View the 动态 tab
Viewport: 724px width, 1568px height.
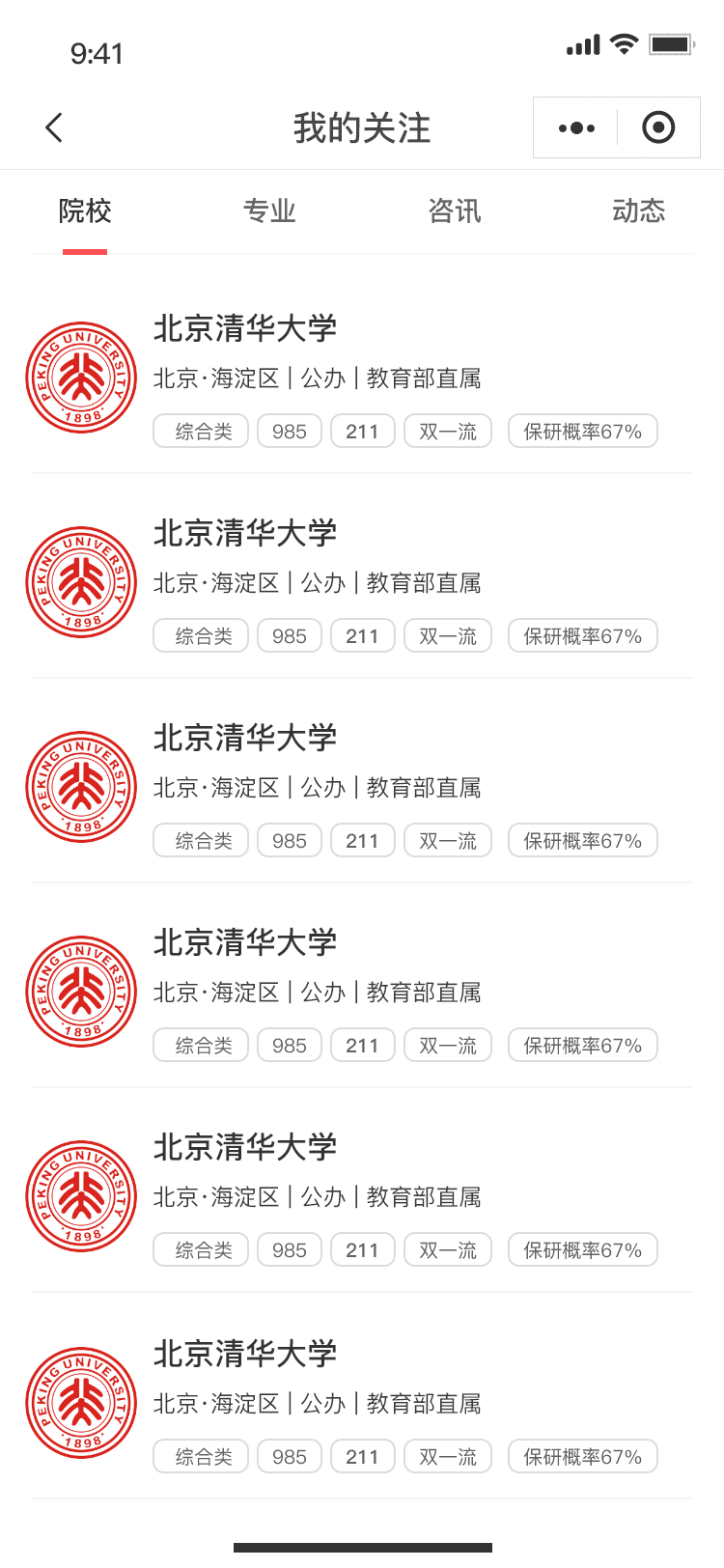[x=638, y=211]
